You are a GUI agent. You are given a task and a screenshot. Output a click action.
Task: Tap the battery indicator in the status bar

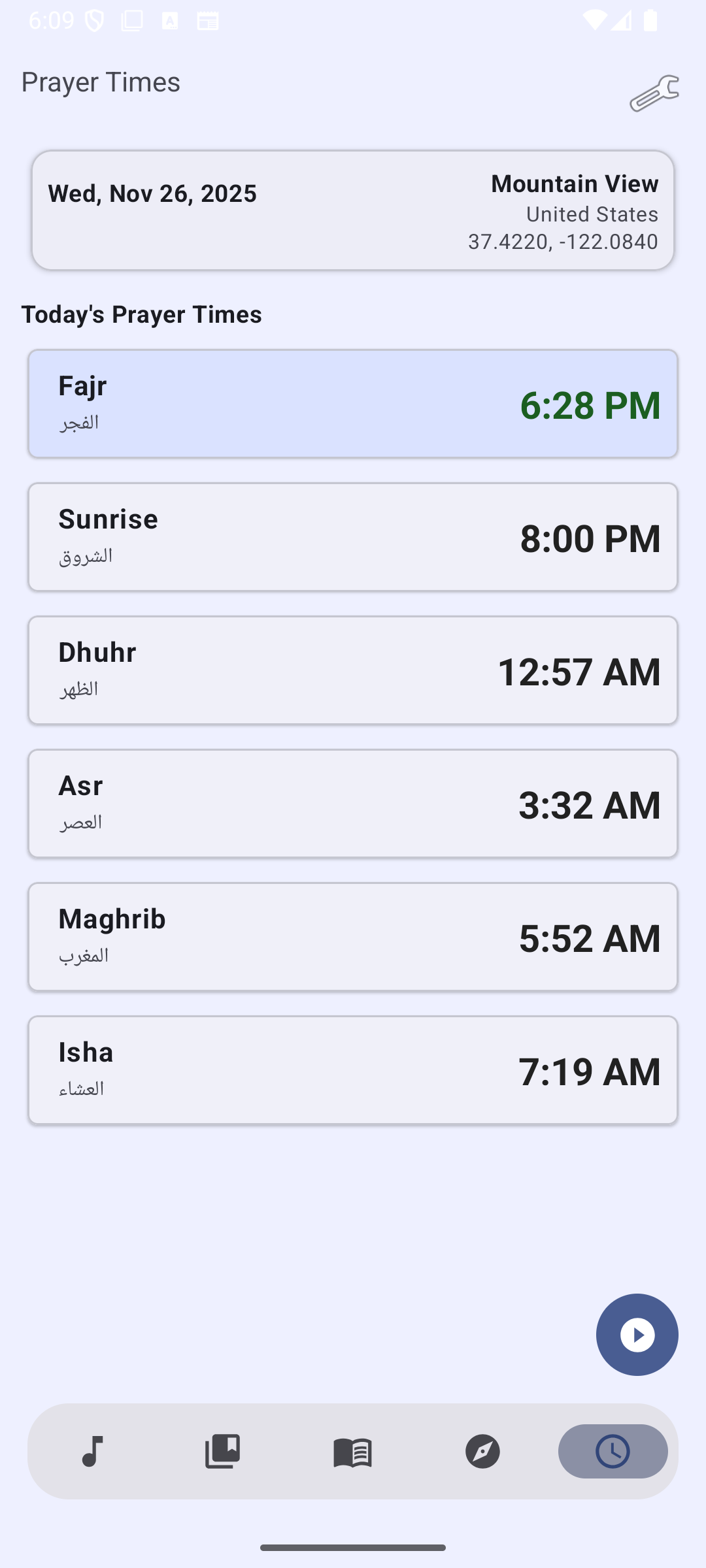coord(650,20)
